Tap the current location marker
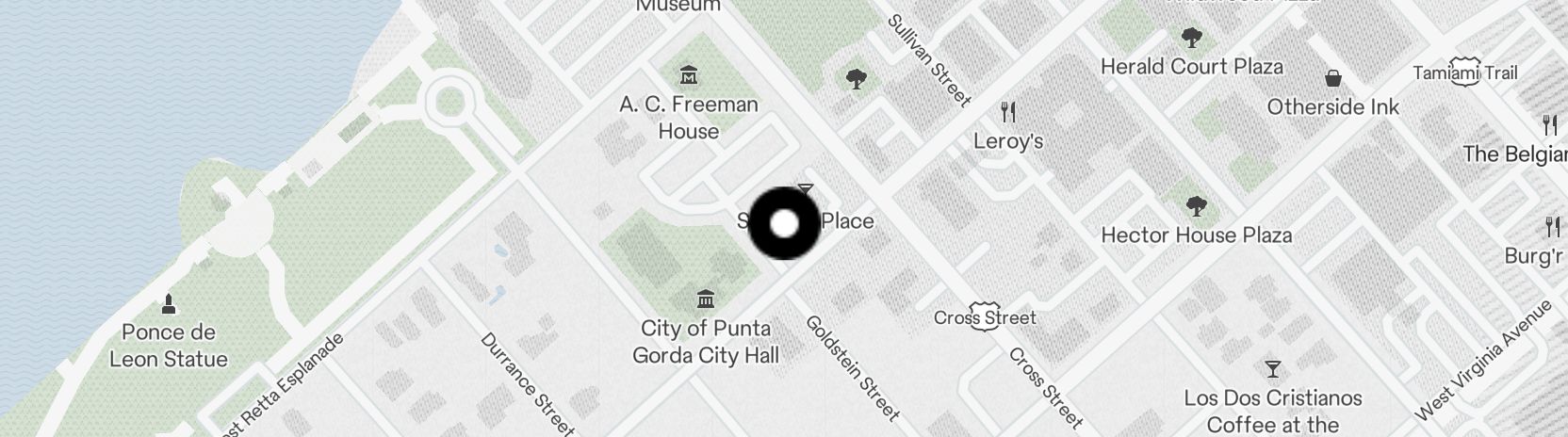Screen dimensions: 1568x437 pyautogui.click(x=784, y=224)
